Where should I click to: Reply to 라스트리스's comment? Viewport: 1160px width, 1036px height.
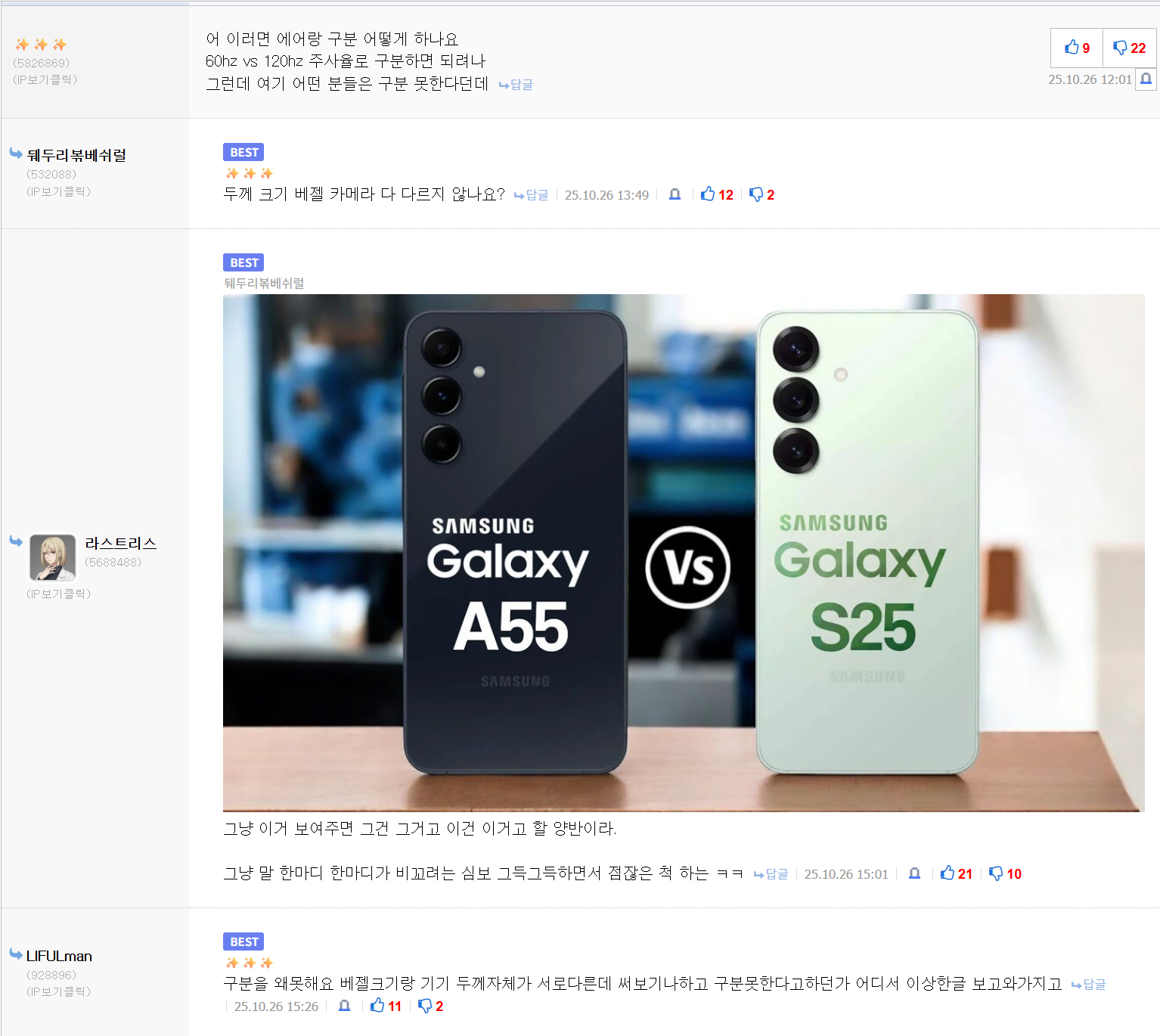771,874
